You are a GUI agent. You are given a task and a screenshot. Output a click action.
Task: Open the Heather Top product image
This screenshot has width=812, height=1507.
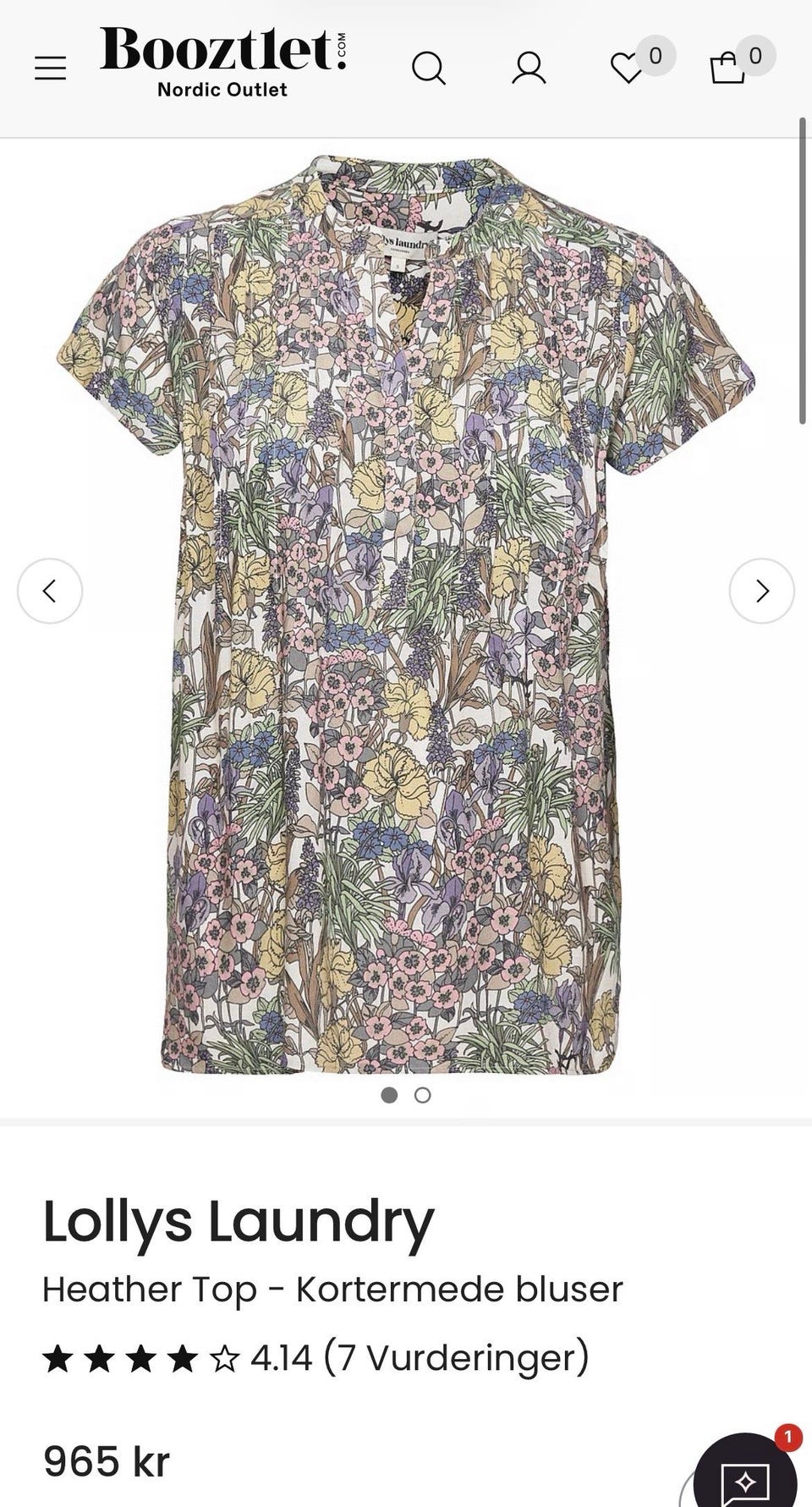click(x=406, y=613)
